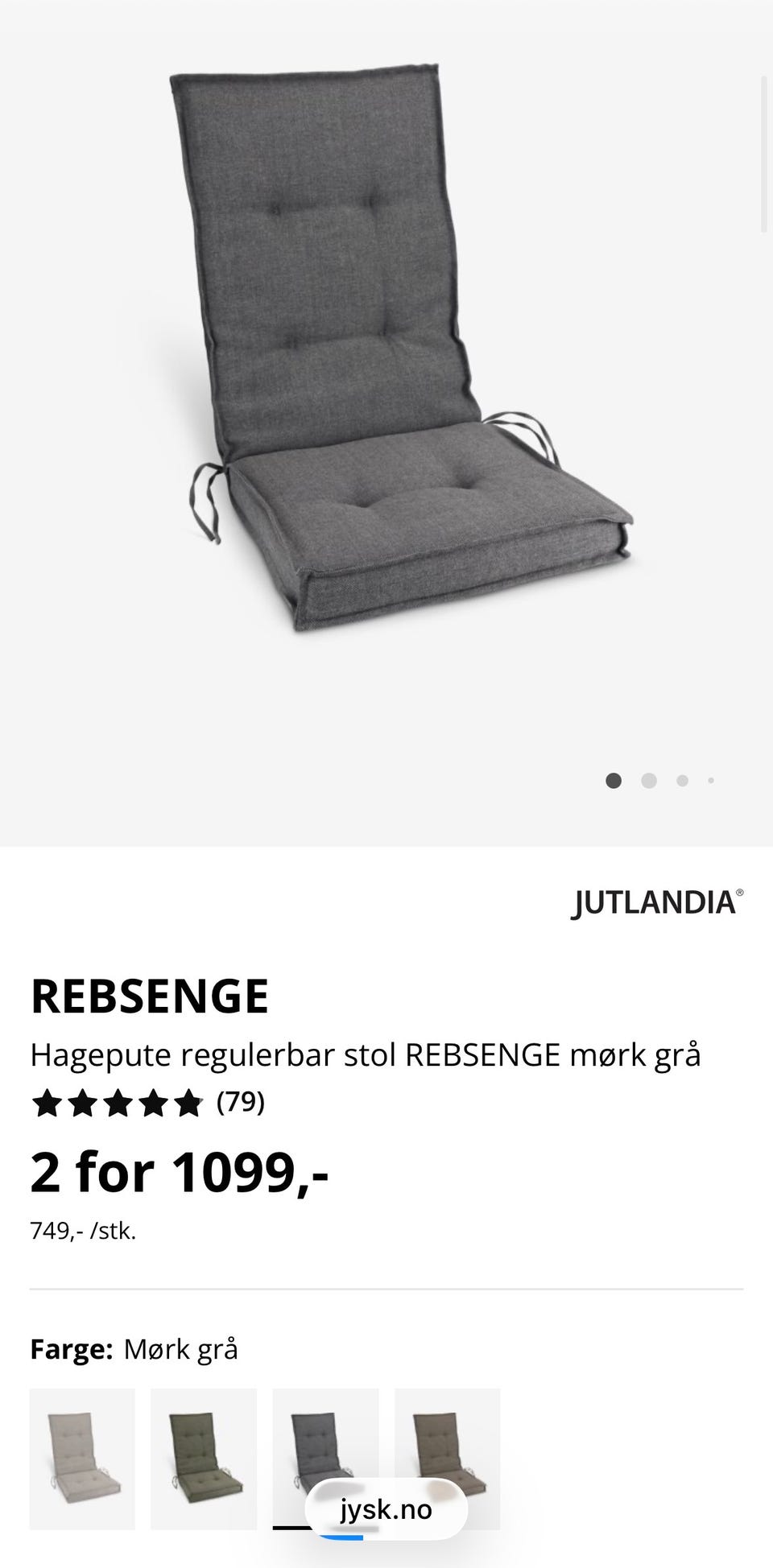Click the third carousel pagination dot
773x1568 pixels.
pyautogui.click(x=681, y=780)
